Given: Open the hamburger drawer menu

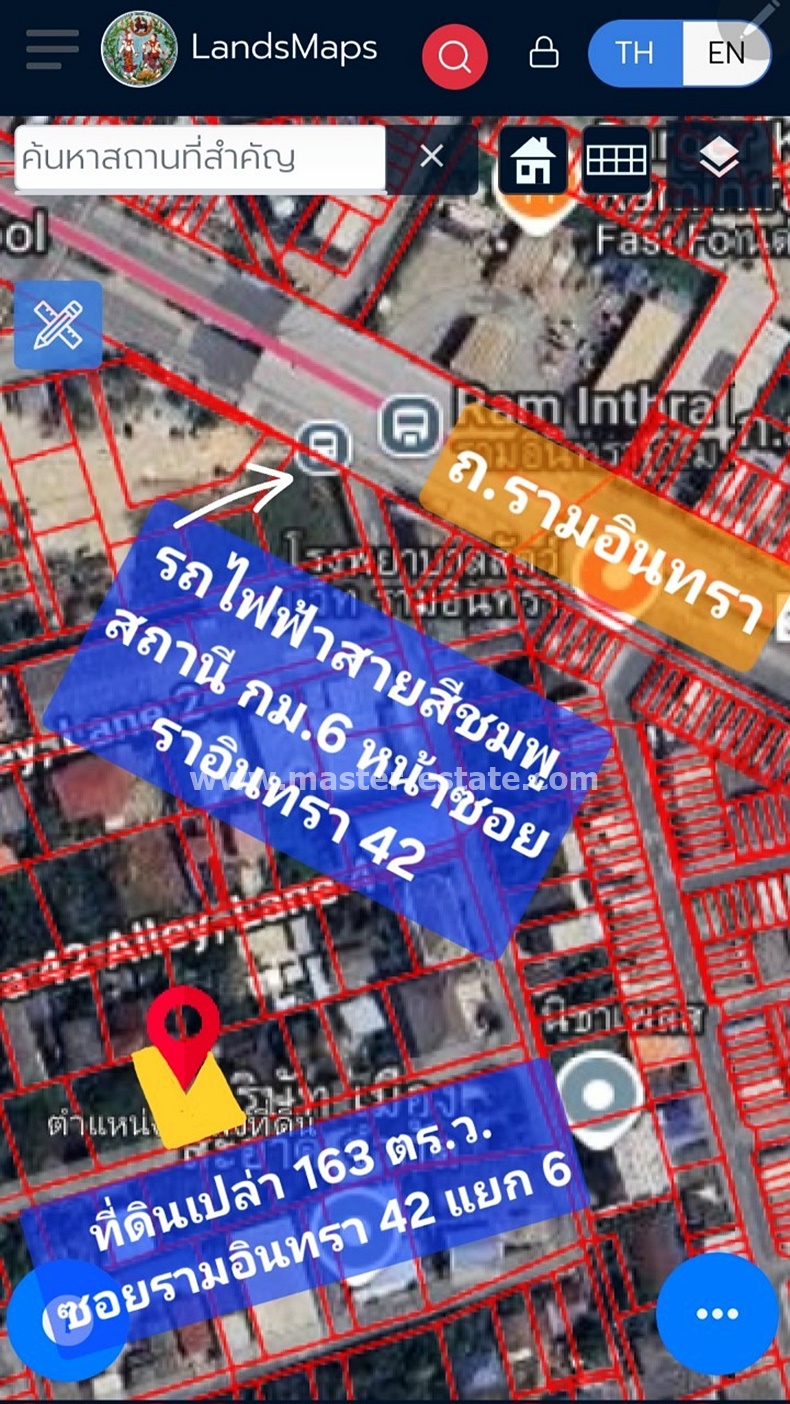Looking at the screenshot, I should pos(52,50).
